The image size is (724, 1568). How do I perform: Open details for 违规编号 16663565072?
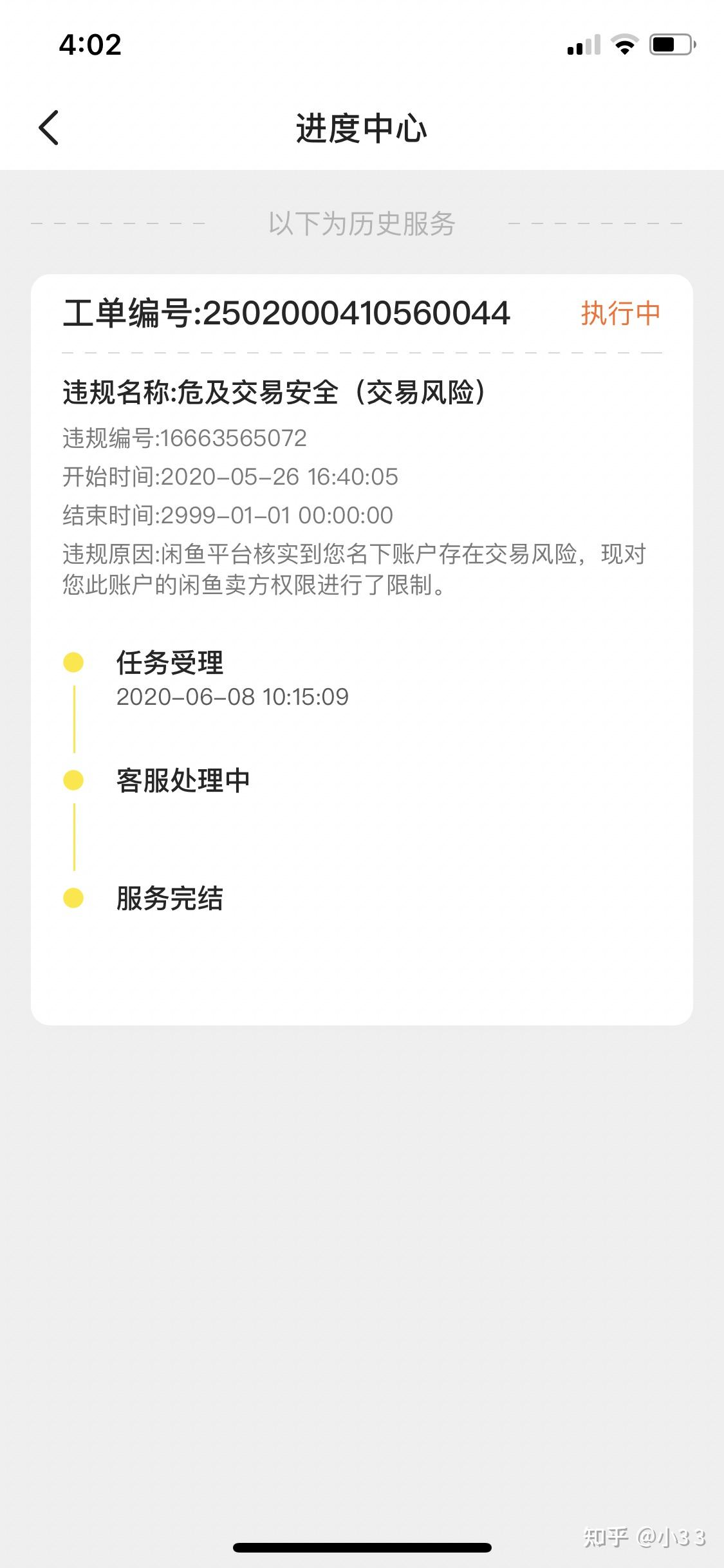tap(185, 439)
